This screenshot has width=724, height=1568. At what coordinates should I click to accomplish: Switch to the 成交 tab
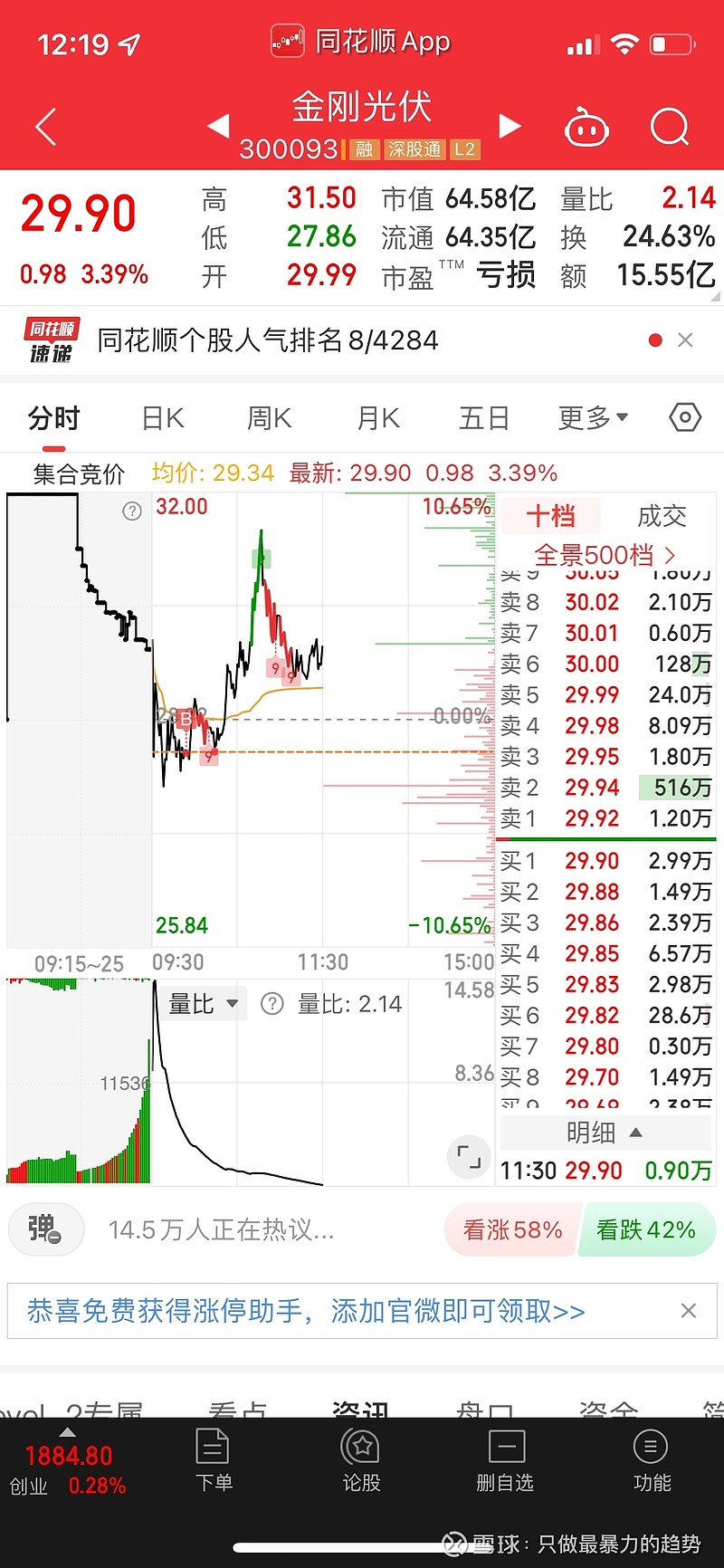662,516
